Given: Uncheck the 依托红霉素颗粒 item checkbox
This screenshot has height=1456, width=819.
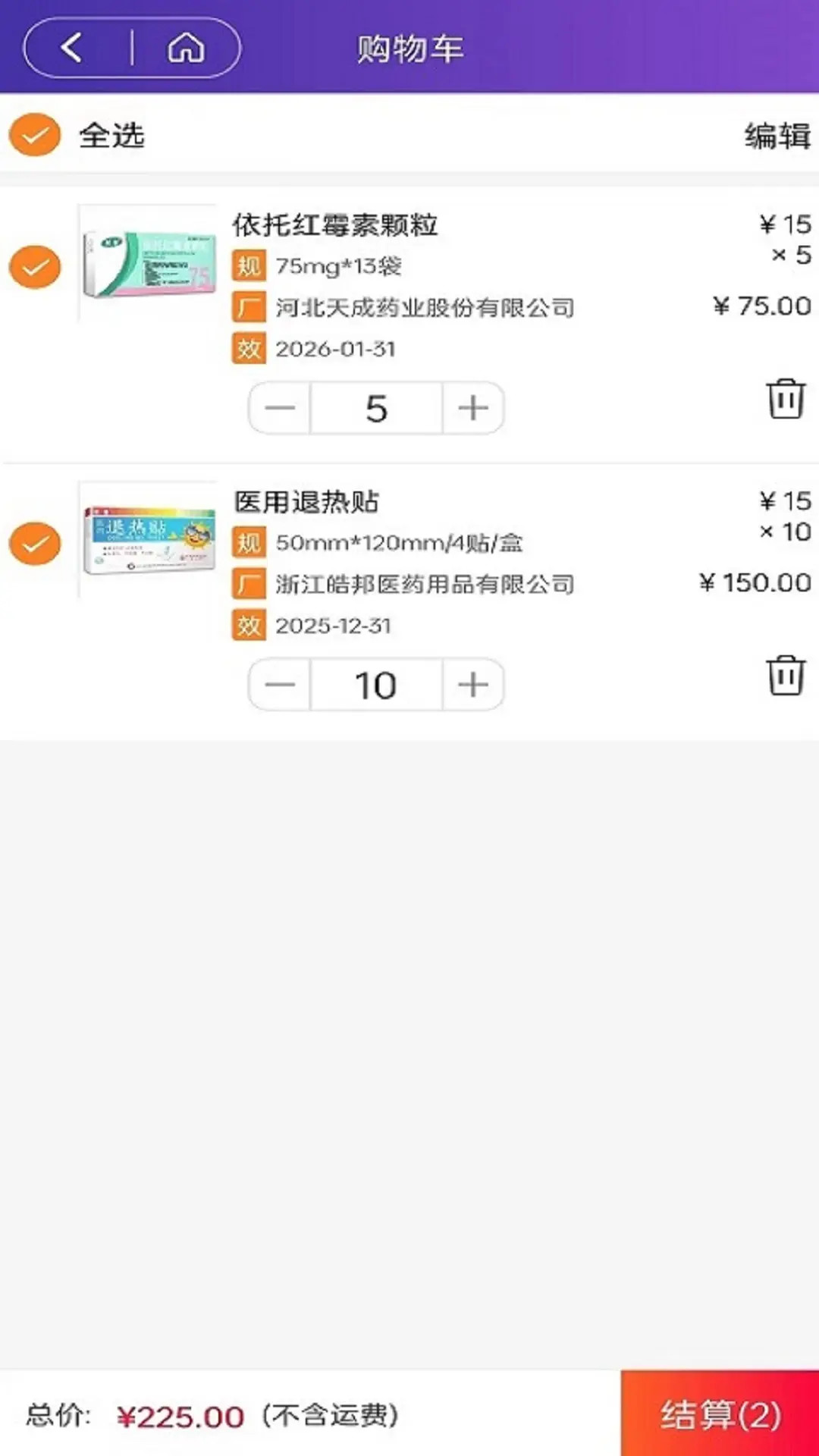Looking at the screenshot, I should click(x=34, y=267).
